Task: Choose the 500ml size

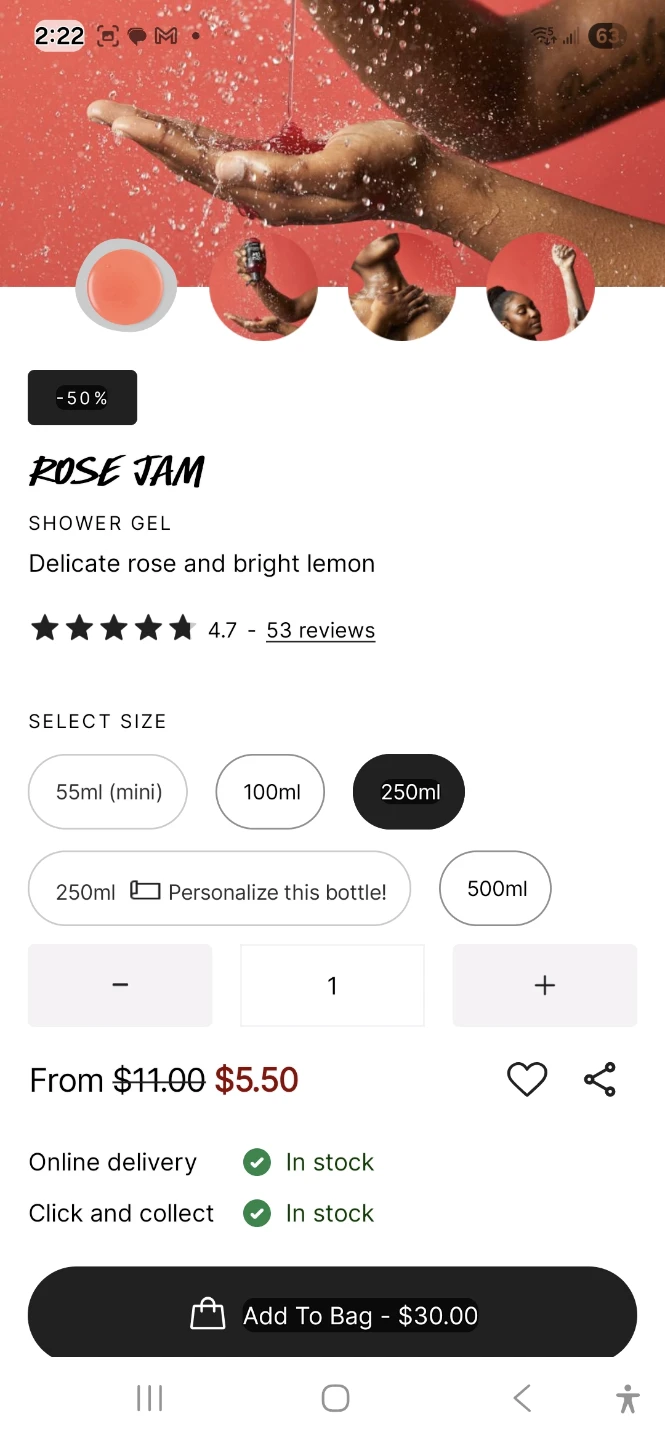Action: pos(496,888)
